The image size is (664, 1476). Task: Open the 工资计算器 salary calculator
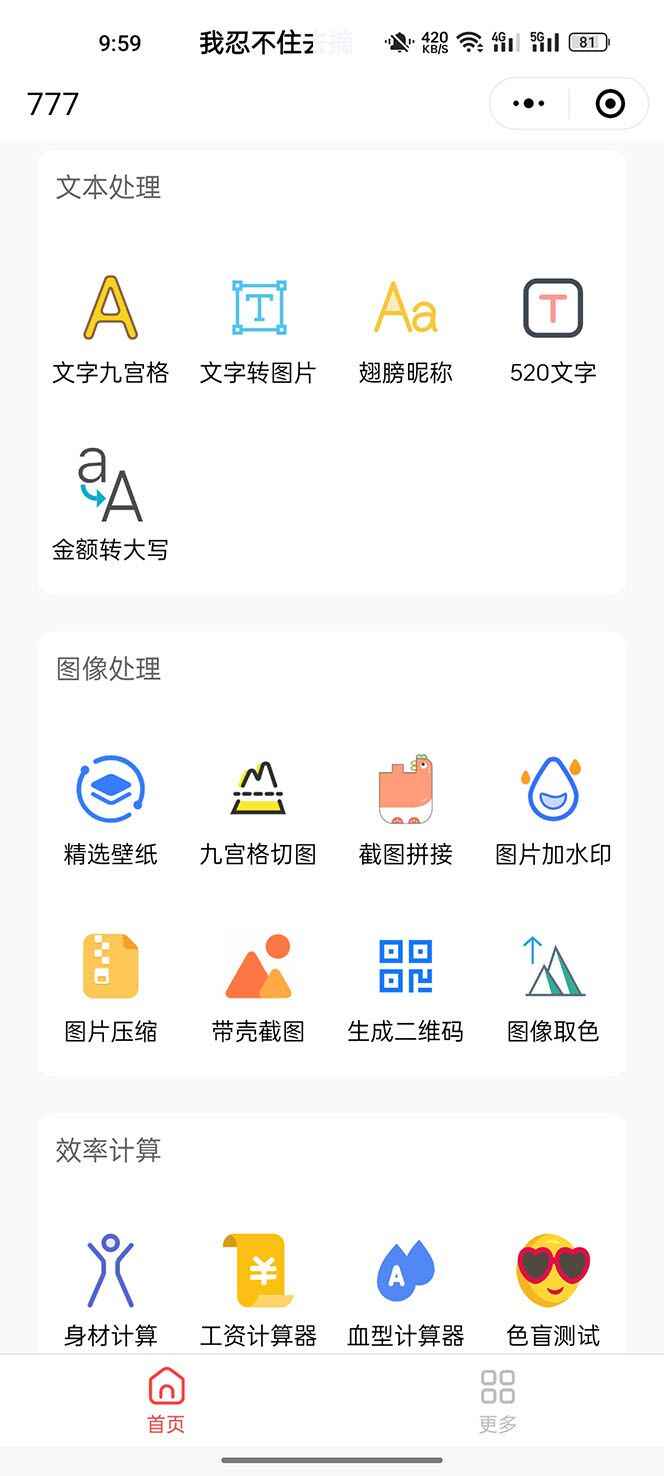258,1289
